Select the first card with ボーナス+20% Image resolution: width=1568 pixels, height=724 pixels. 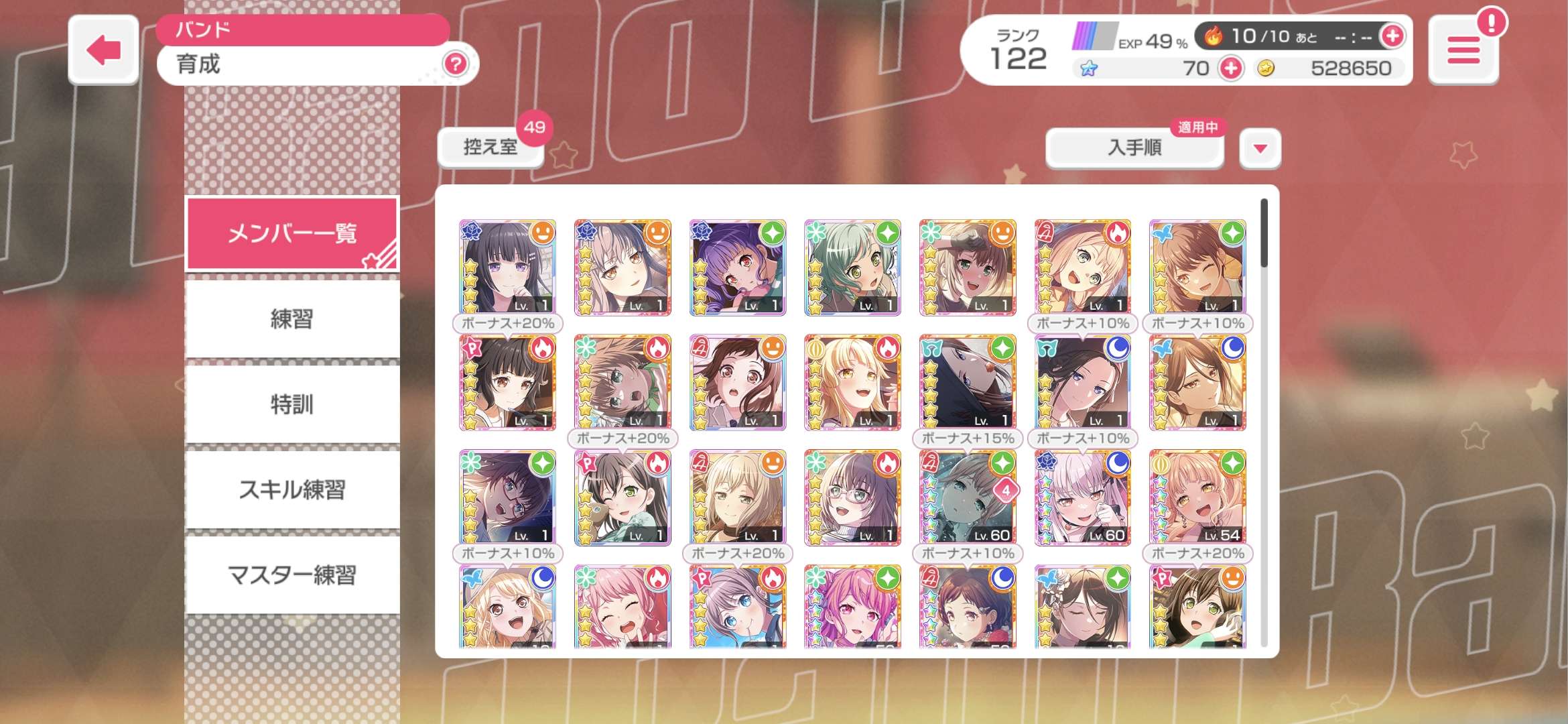click(x=507, y=267)
